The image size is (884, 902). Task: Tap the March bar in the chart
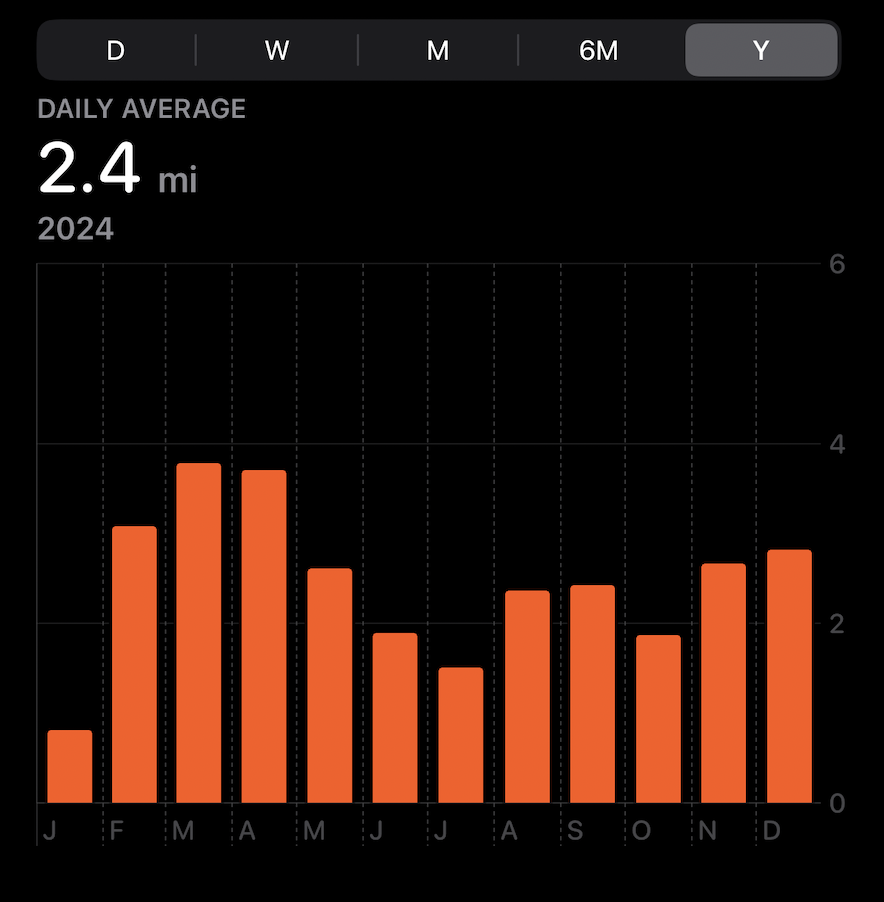point(199,633)
